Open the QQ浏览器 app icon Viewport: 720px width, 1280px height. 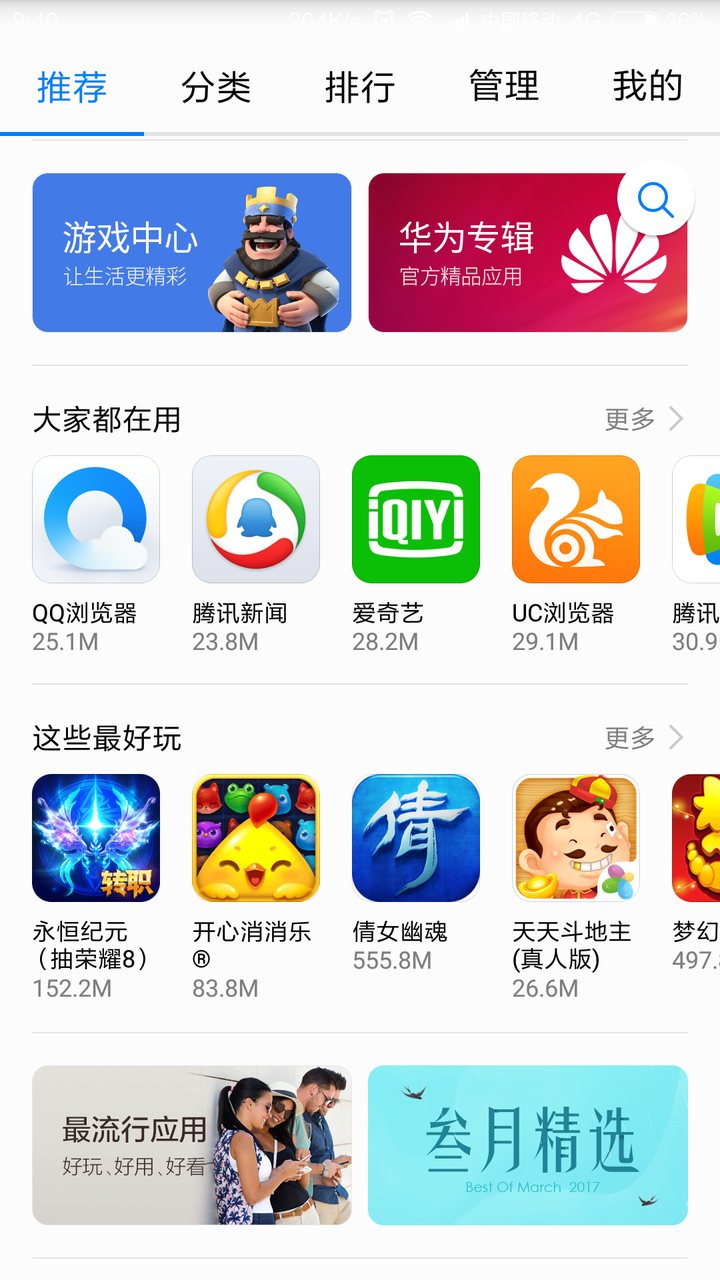pos(95,519)
